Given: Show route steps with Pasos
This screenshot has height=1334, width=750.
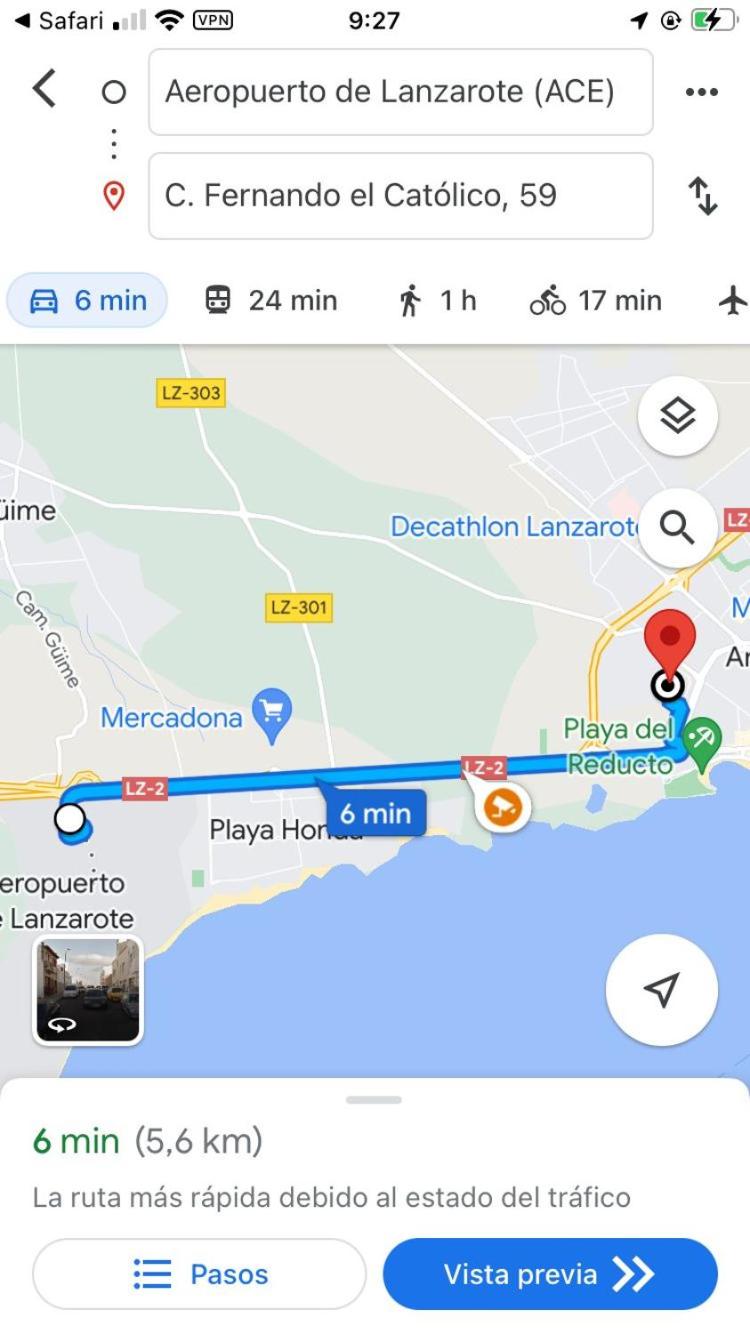Looking at the screenshot, I should [x=200, y=1274].
